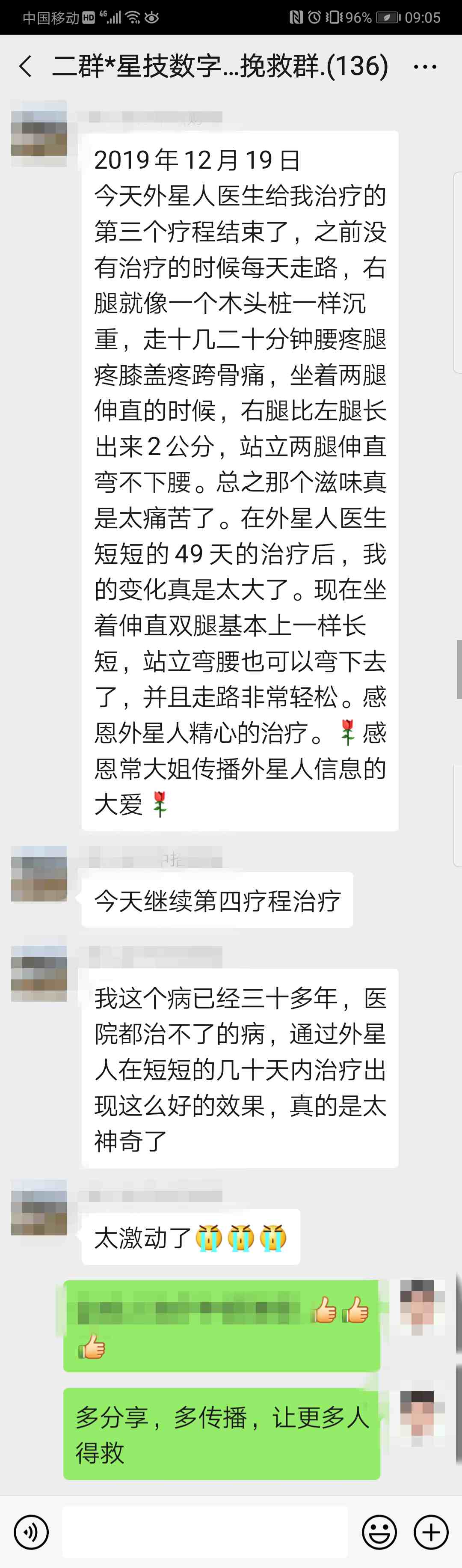462x1568 pixels.
Task: Open the group chat options menu
Action: (424, 66)
